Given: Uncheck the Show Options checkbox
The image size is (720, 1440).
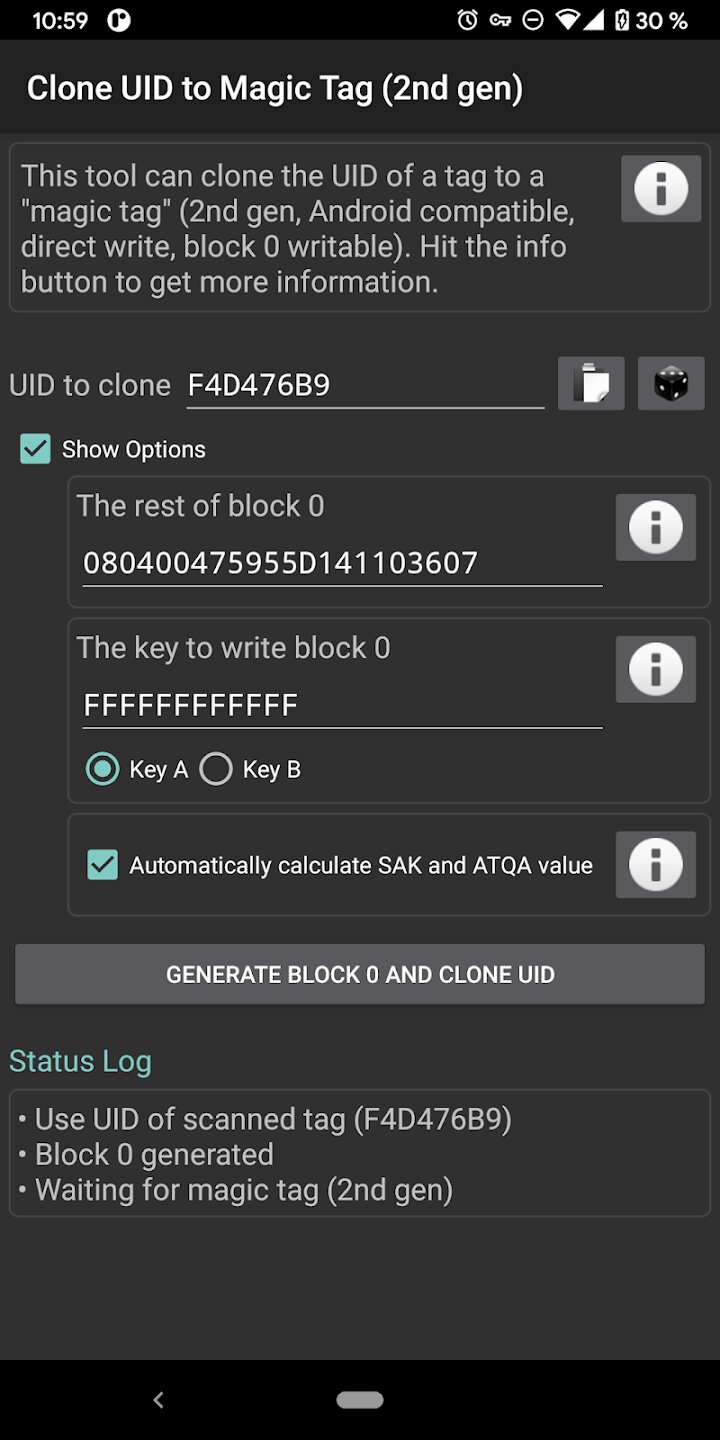Looking at the screenshot, I should click(x=36, y=449).
